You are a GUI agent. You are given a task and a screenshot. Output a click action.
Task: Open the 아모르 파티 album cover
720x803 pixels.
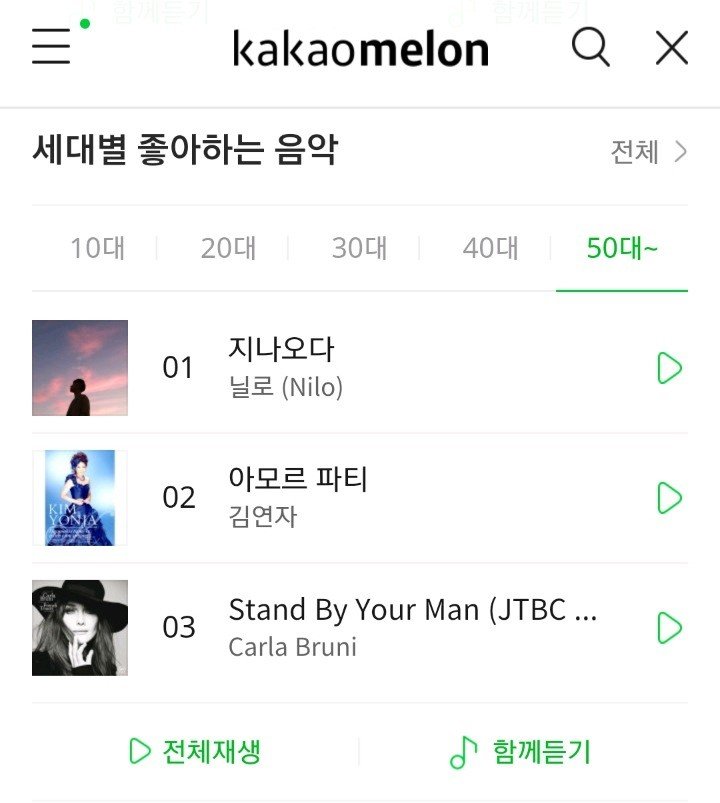(x=80, y=498)
